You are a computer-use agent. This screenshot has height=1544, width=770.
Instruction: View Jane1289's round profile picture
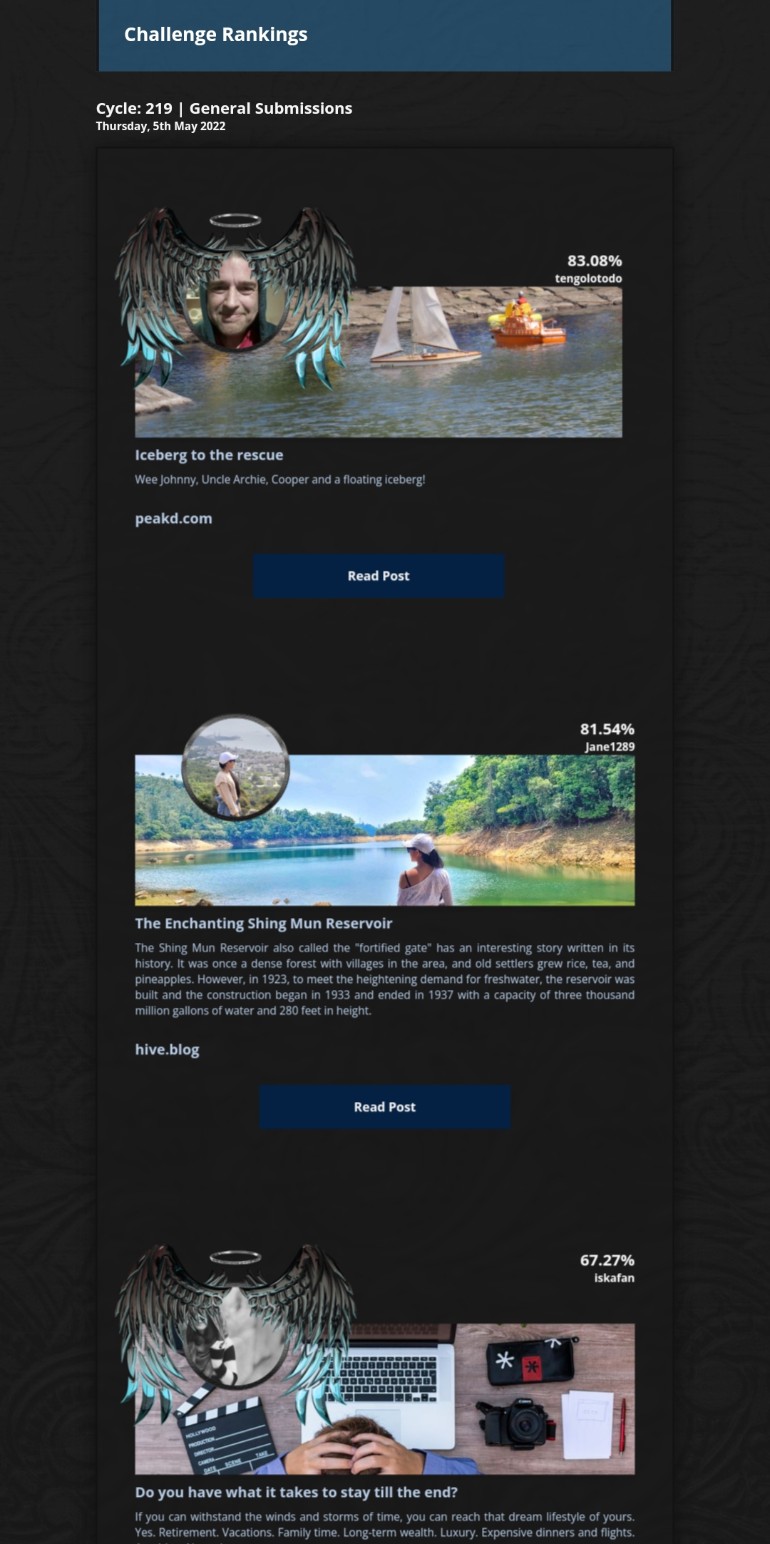[x=236, y=768]
